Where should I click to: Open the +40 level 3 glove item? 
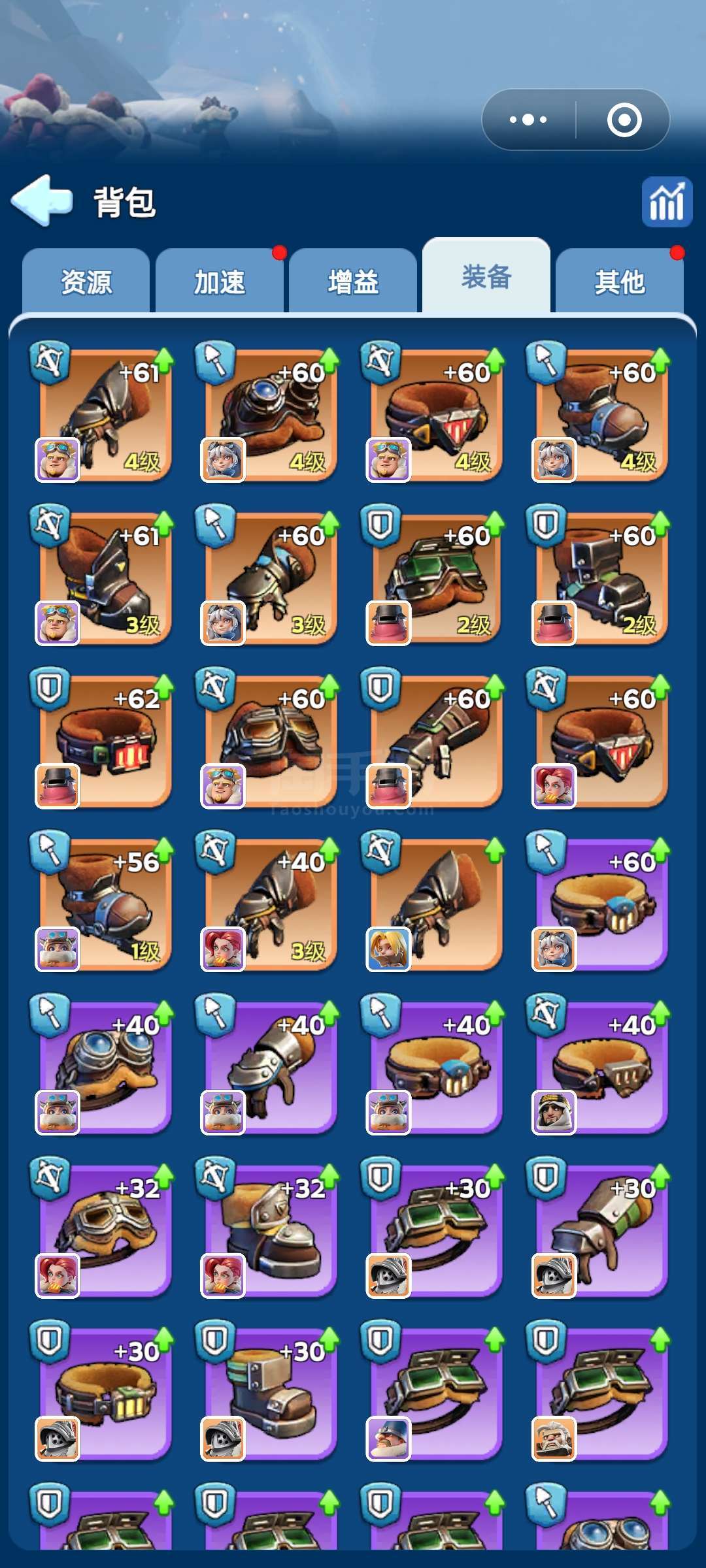point(269,903)
